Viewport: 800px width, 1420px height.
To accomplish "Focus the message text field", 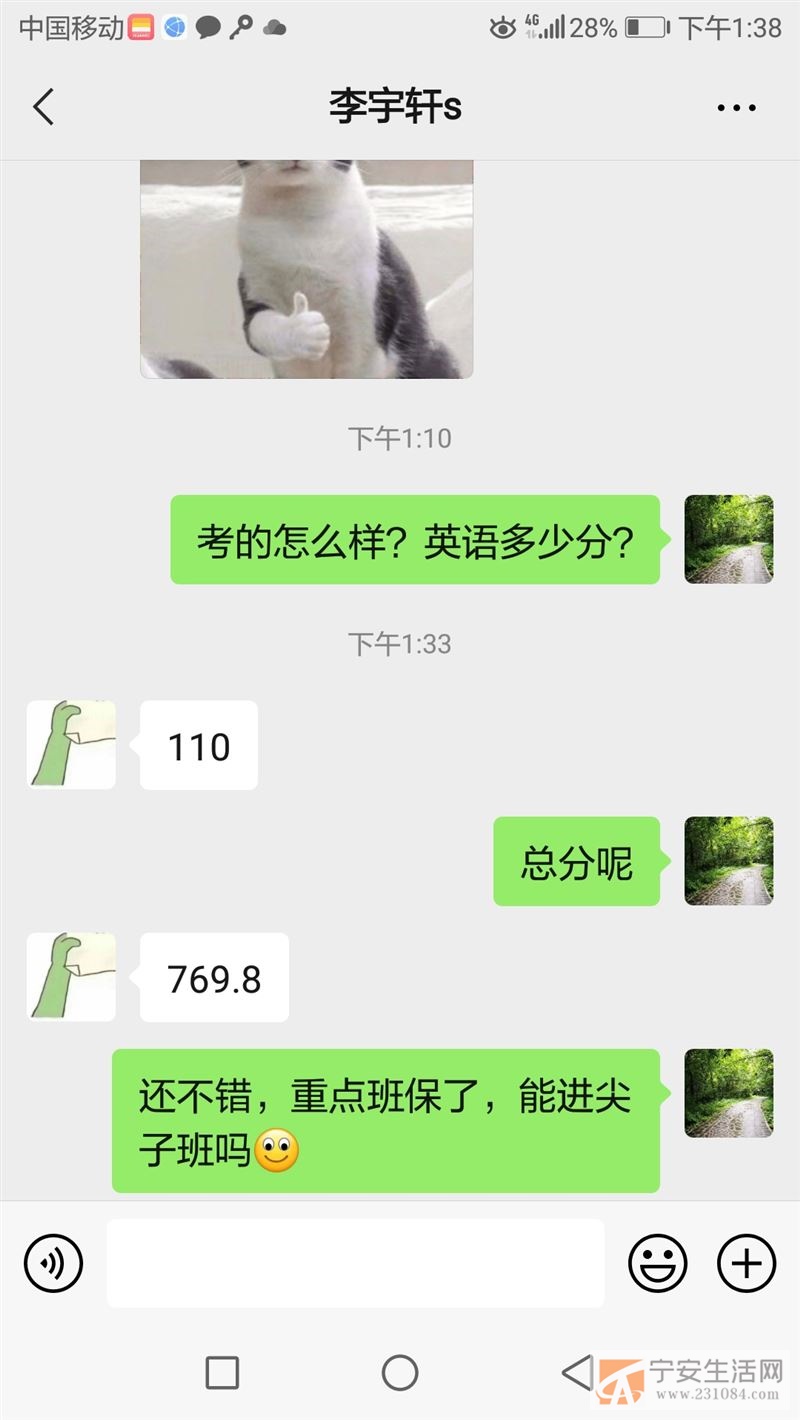I will (355, 1263).
